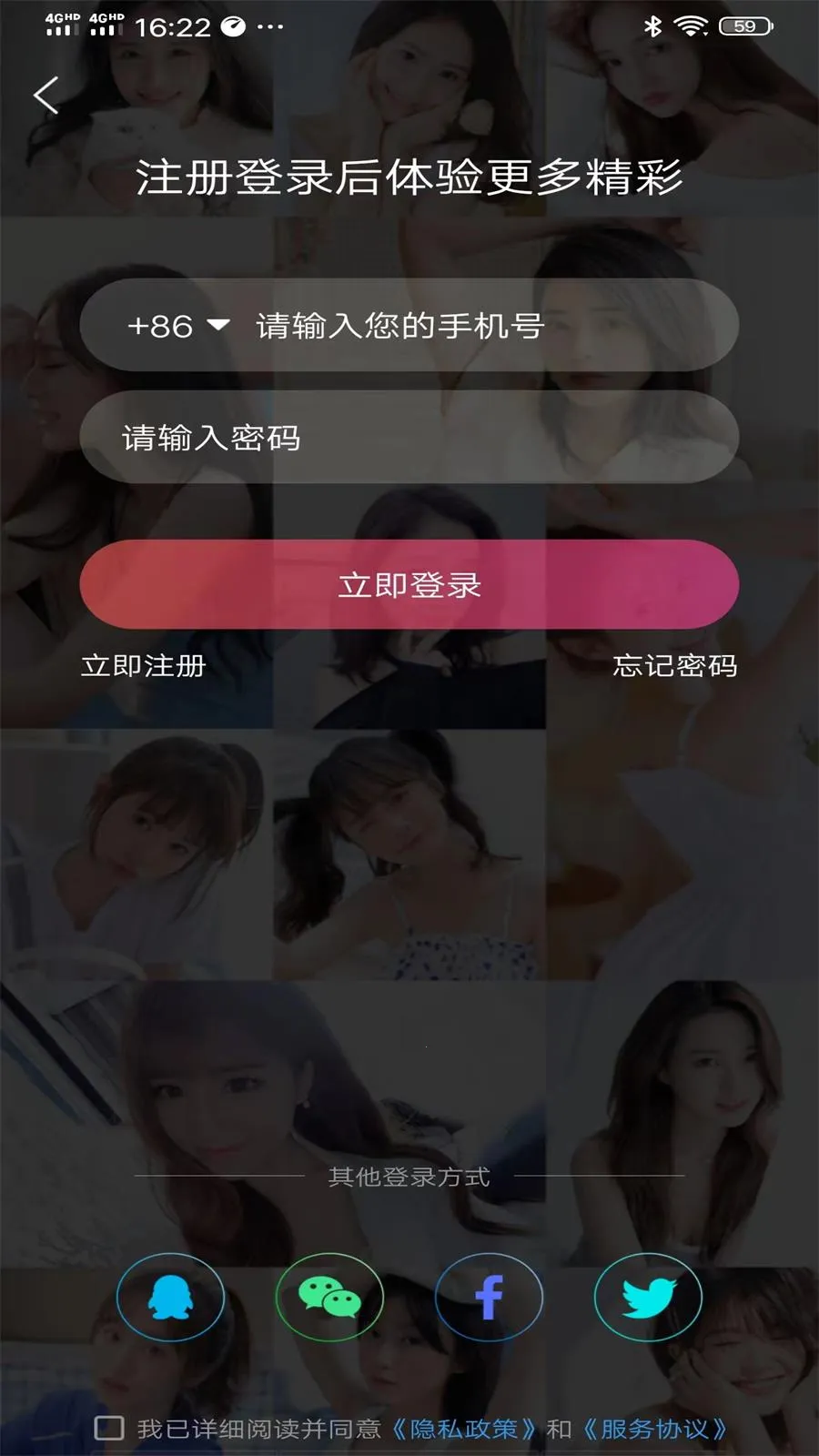Open 立即注册 to register now
819x1456 pixels.
pyautogui.click(x=144, y=665)
